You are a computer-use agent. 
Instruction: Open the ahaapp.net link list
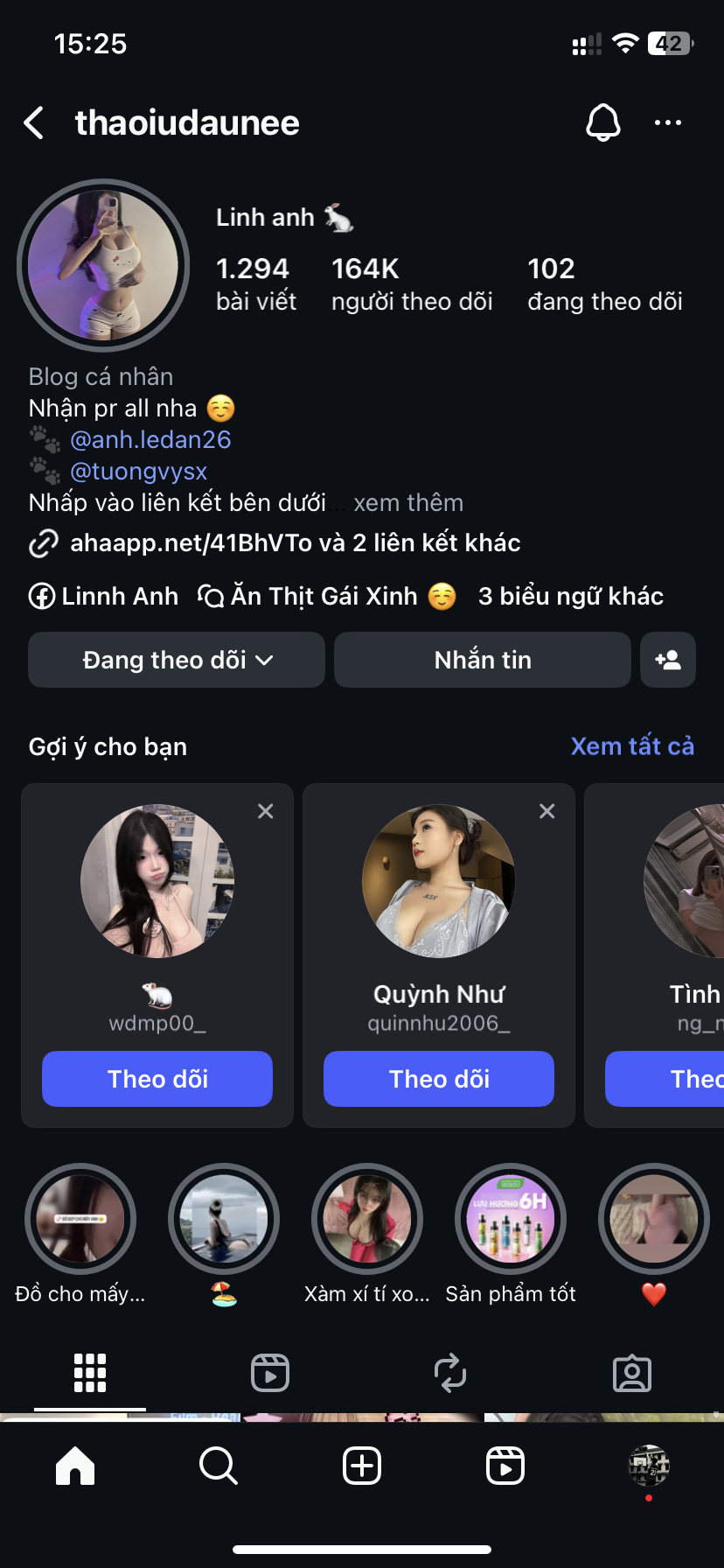click(295, 542)
